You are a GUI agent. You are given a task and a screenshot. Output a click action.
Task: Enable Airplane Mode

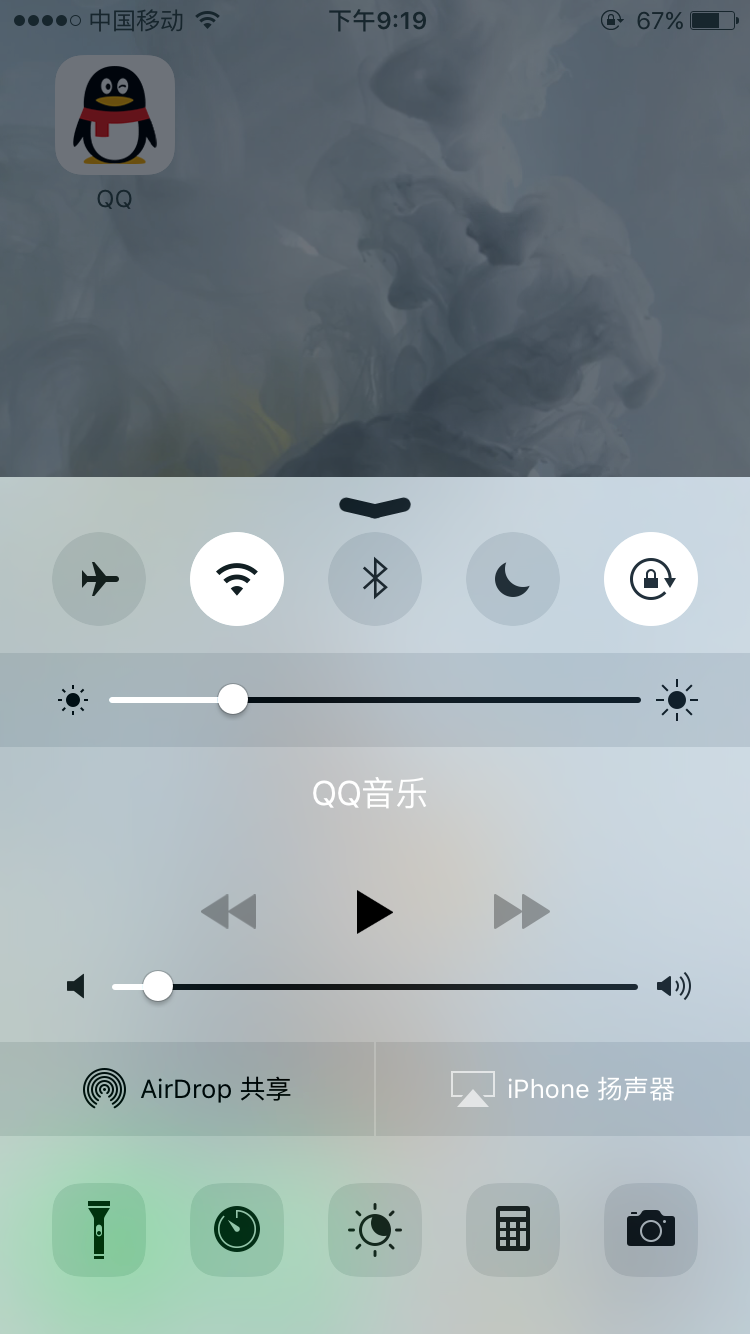point(99,579)
